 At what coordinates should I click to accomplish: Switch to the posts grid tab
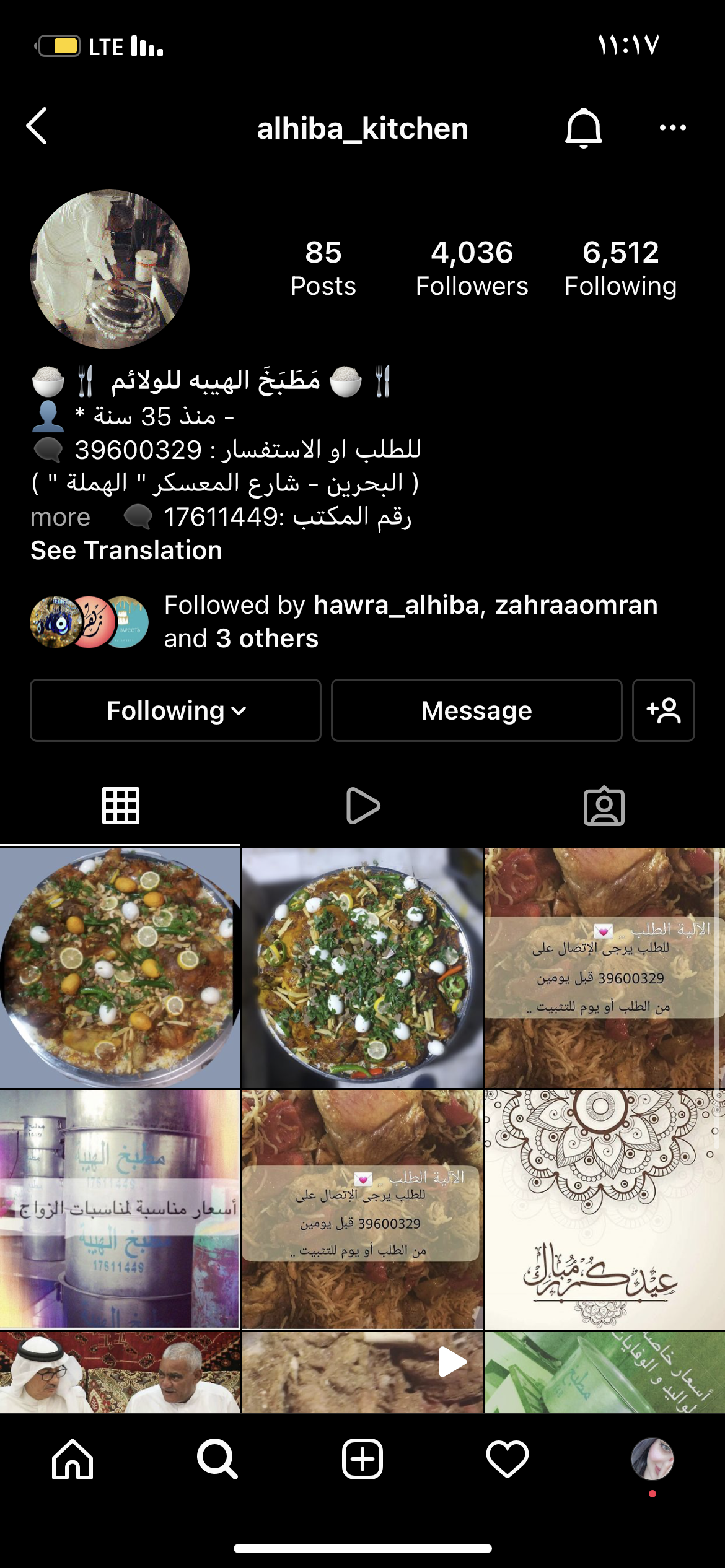pos(121,806)
